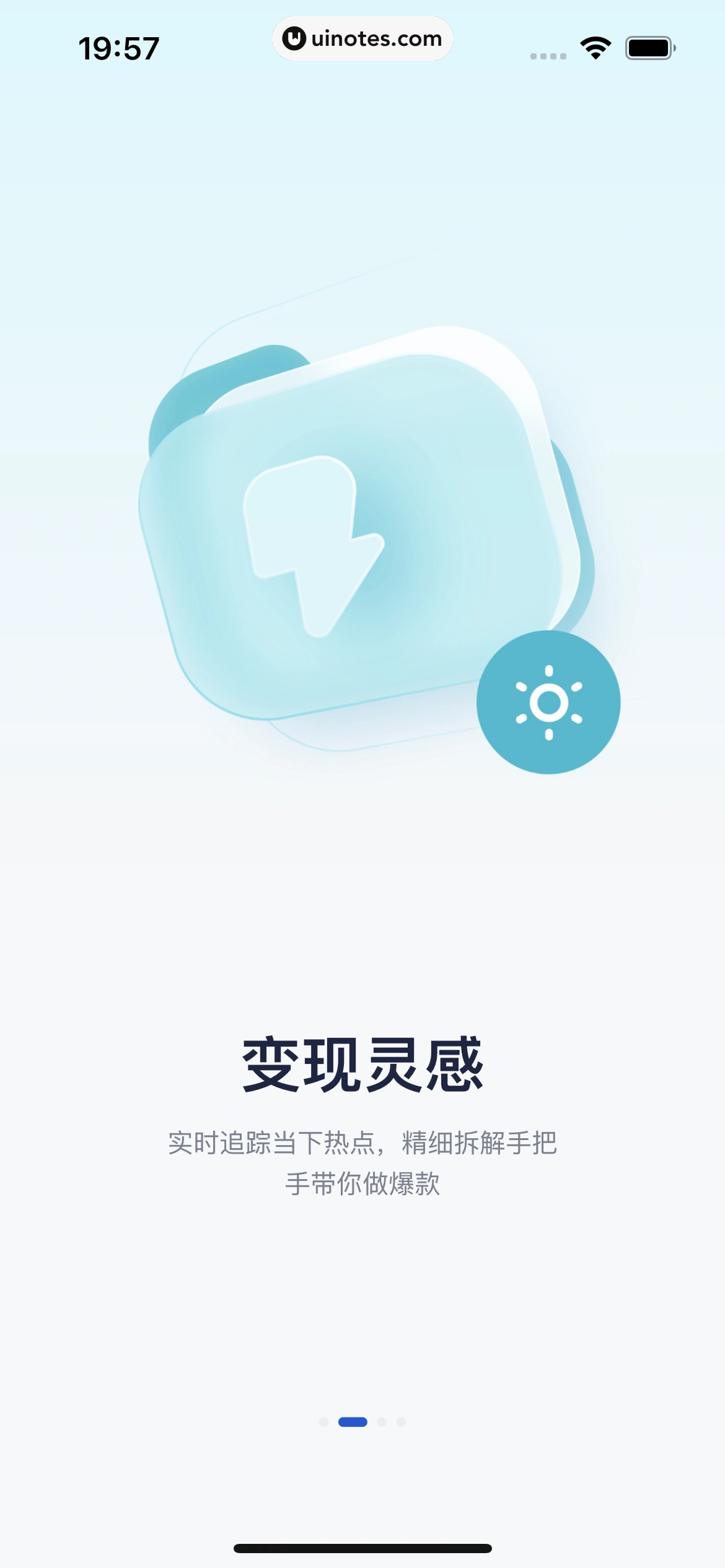Tap the page indicator carousel control
This screenshot has width=725, height=1568.
point(362,1421)
